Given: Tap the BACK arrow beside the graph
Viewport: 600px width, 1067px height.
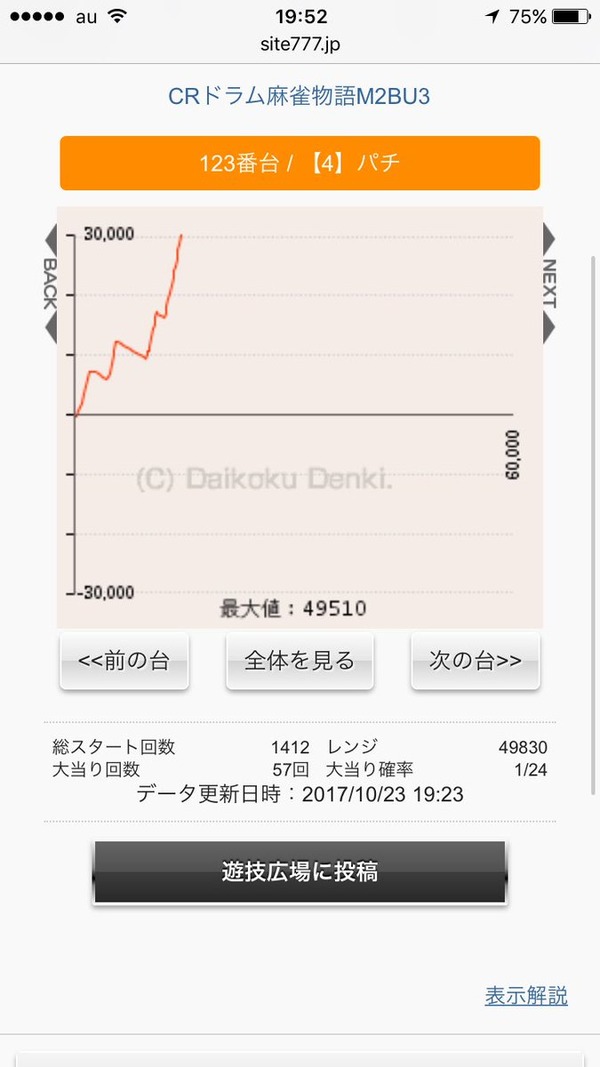Looking at the screenshot, I should [50, 284].
